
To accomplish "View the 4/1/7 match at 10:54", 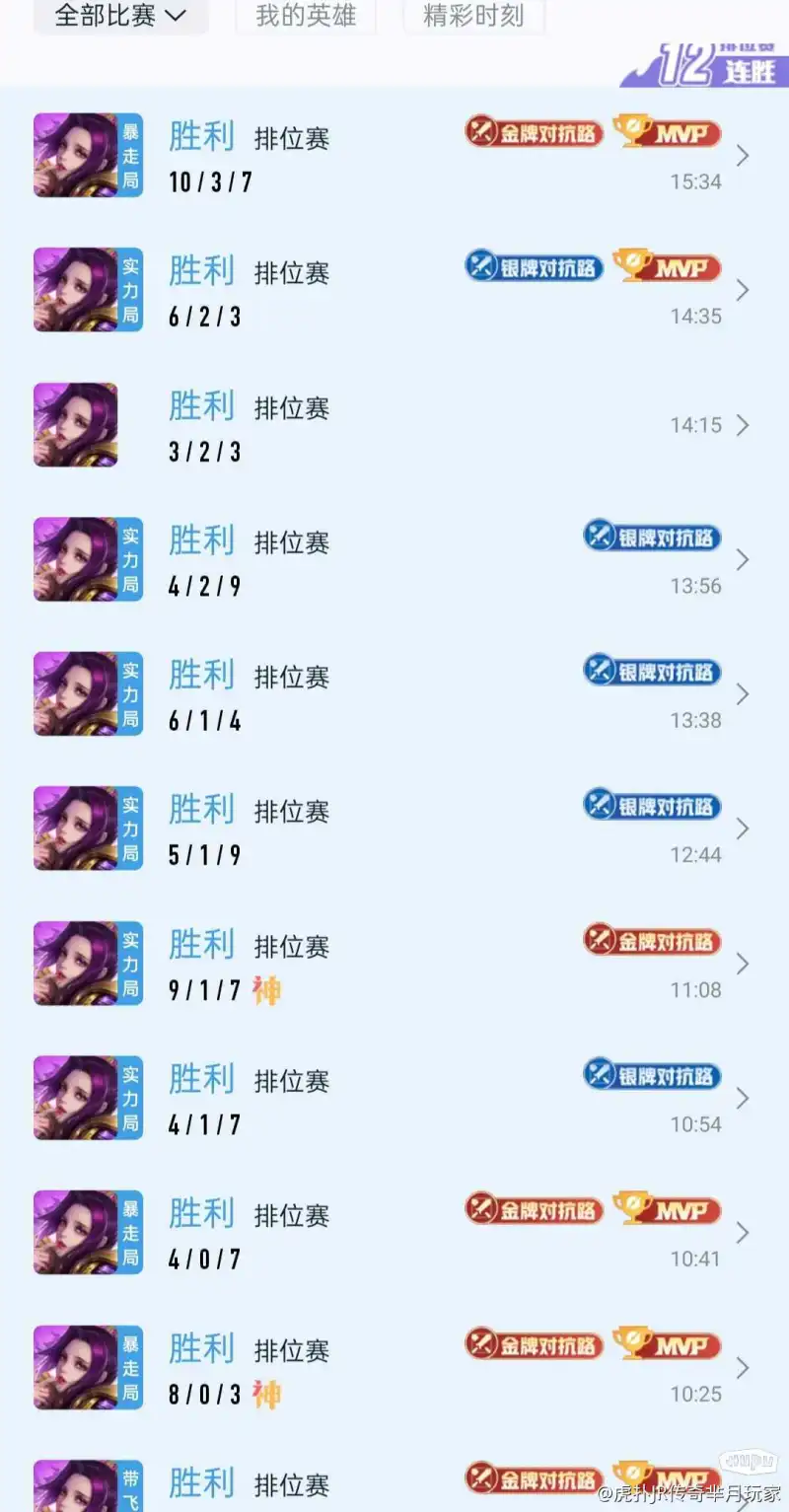I will (394, 1098).
